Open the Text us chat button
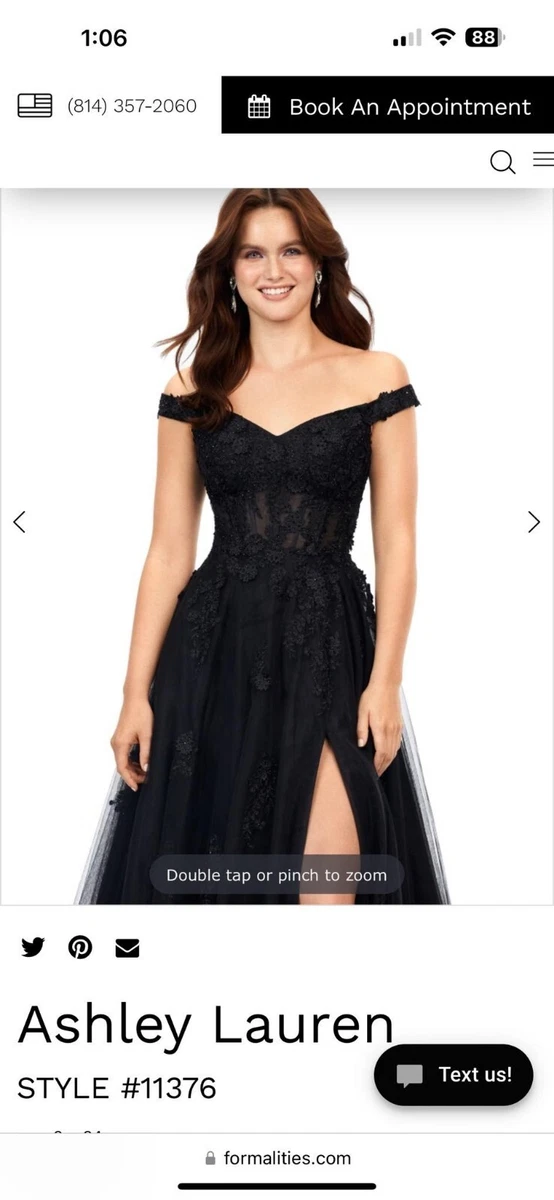 454,1075
